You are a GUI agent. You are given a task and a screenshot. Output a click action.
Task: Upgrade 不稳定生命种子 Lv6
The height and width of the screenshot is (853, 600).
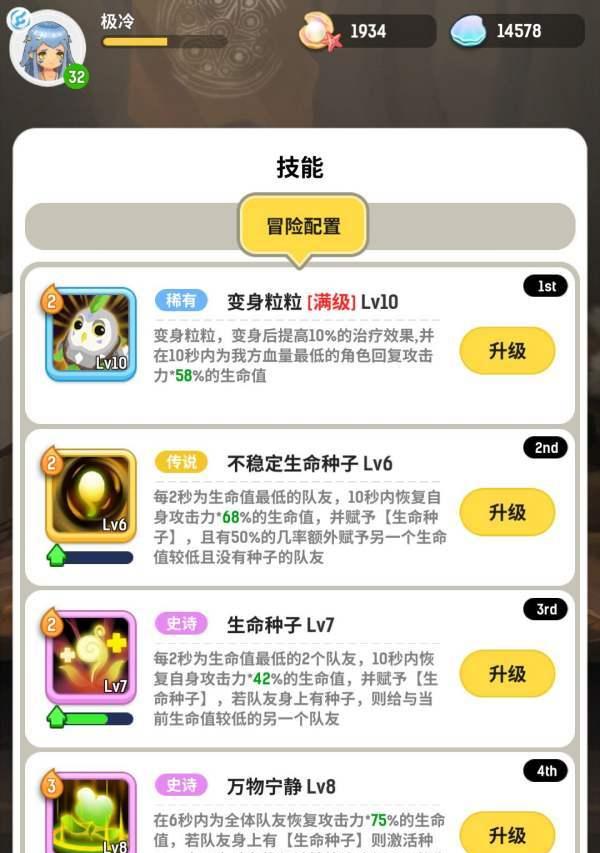tap(507, 512)
